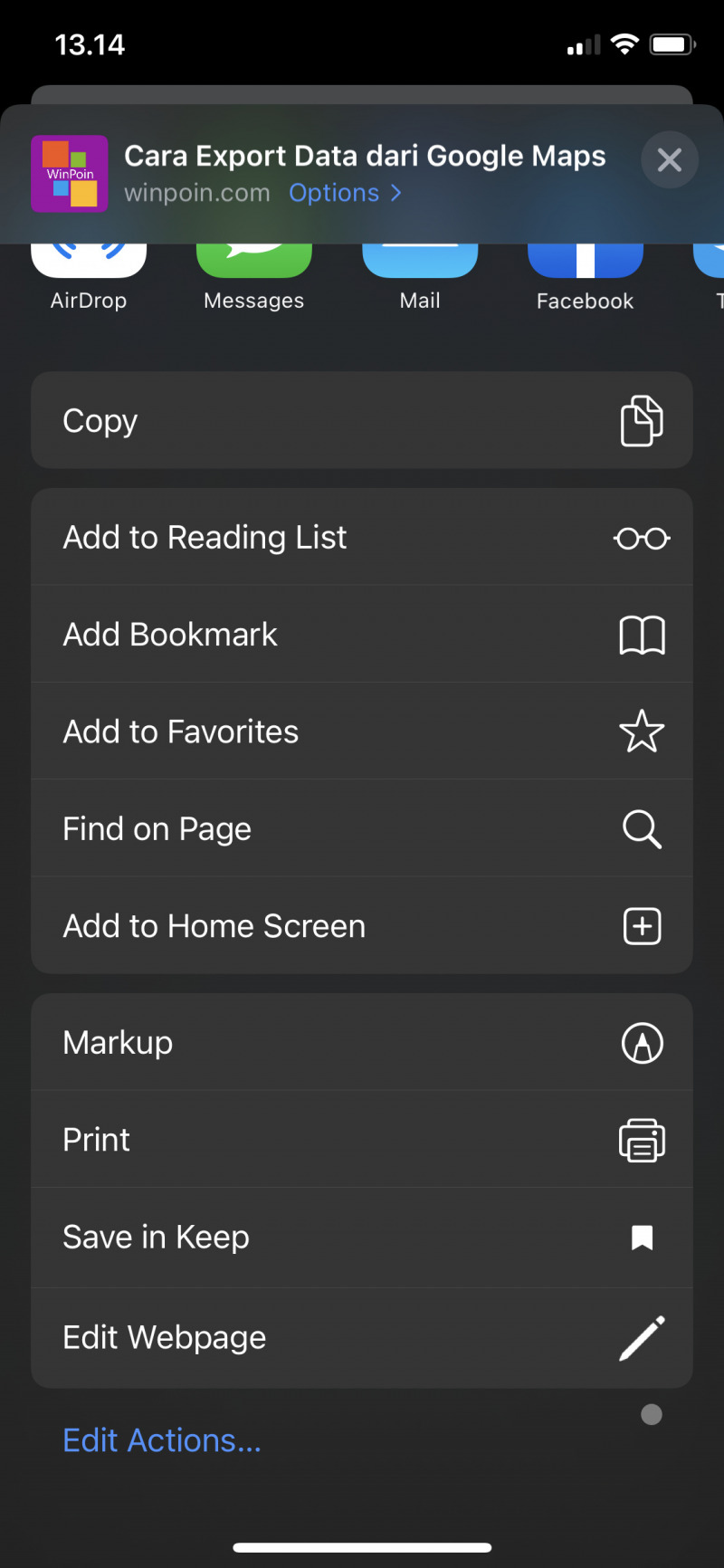This screenshot has width=724, height=1568.
Task: Choose Edit Webpage action
Action: click(362, 1338)
